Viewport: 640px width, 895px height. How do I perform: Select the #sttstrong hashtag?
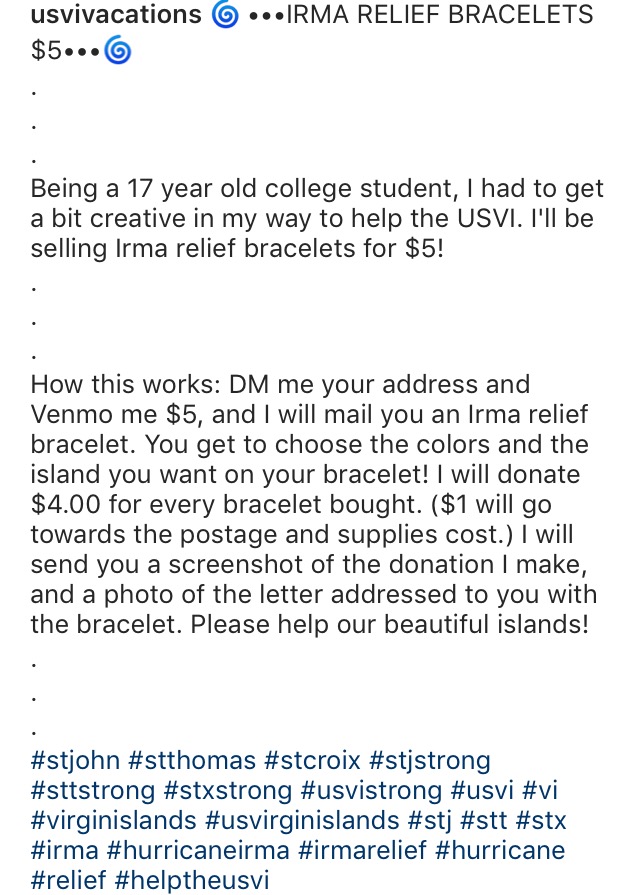93,790
